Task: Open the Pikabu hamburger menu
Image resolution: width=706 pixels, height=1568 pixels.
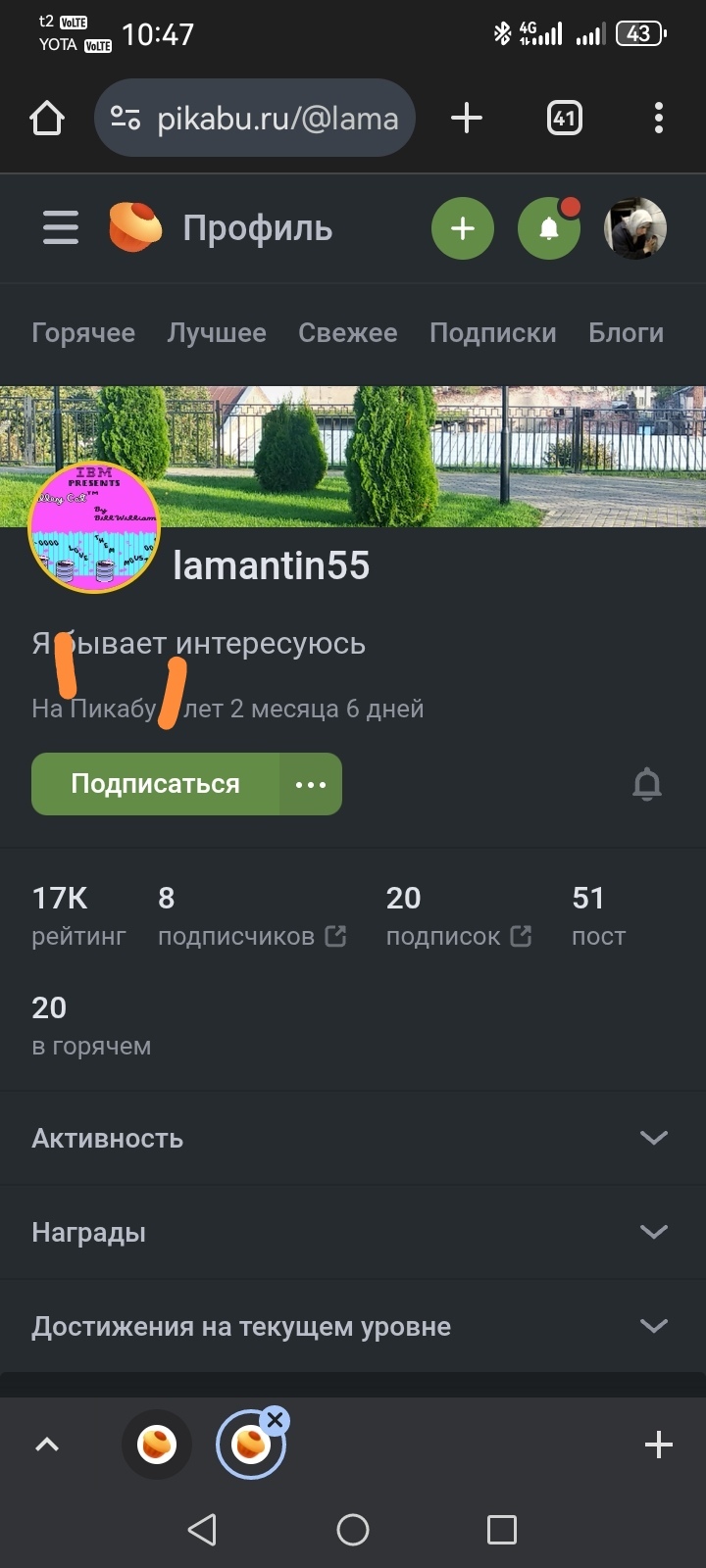Action: (60, 228)
